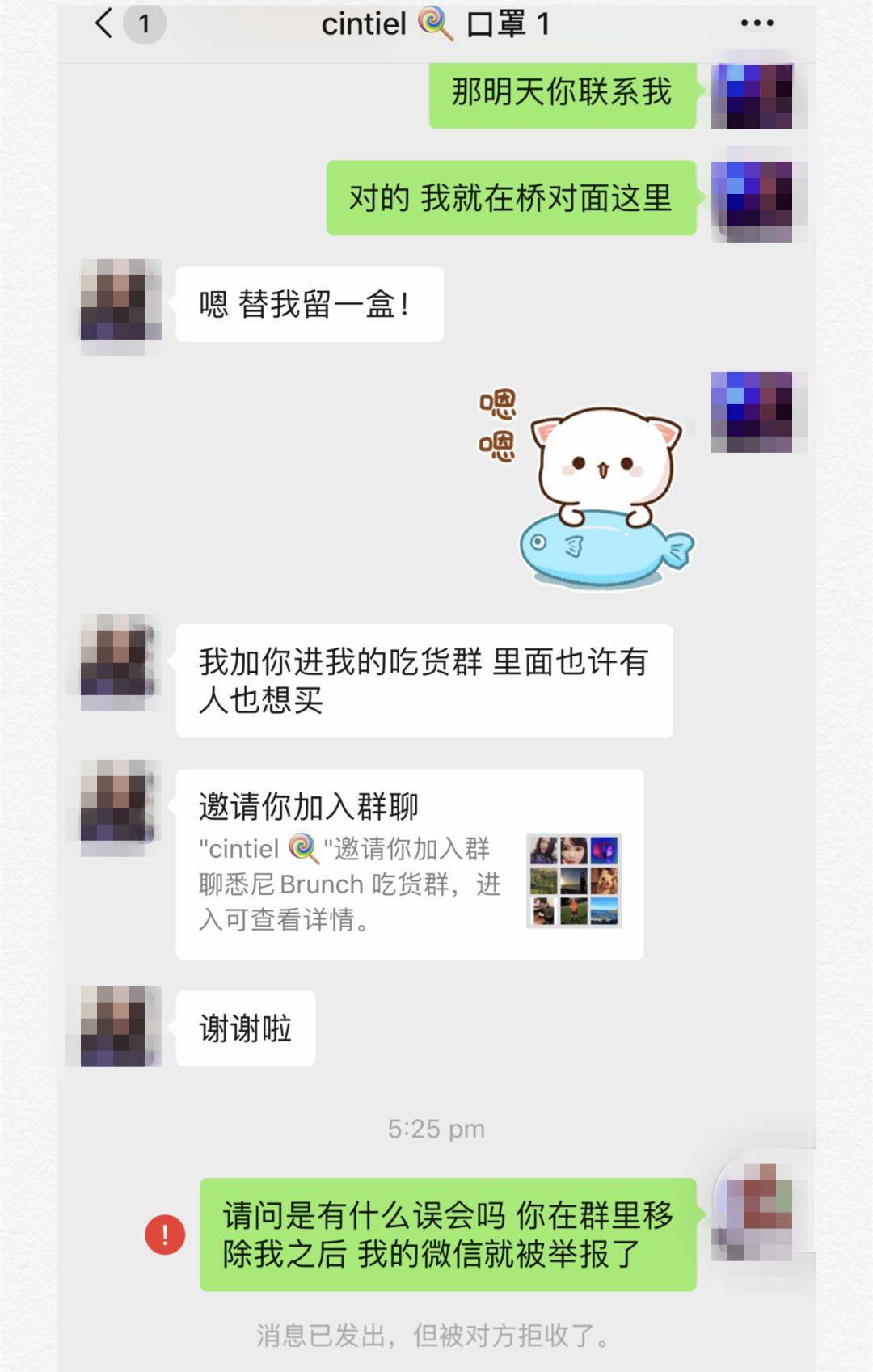Open the avatar beside 谢谢啦 message
Image resolution: width=873 pixels, height=1372 pixels.
tap(120, 1026)
